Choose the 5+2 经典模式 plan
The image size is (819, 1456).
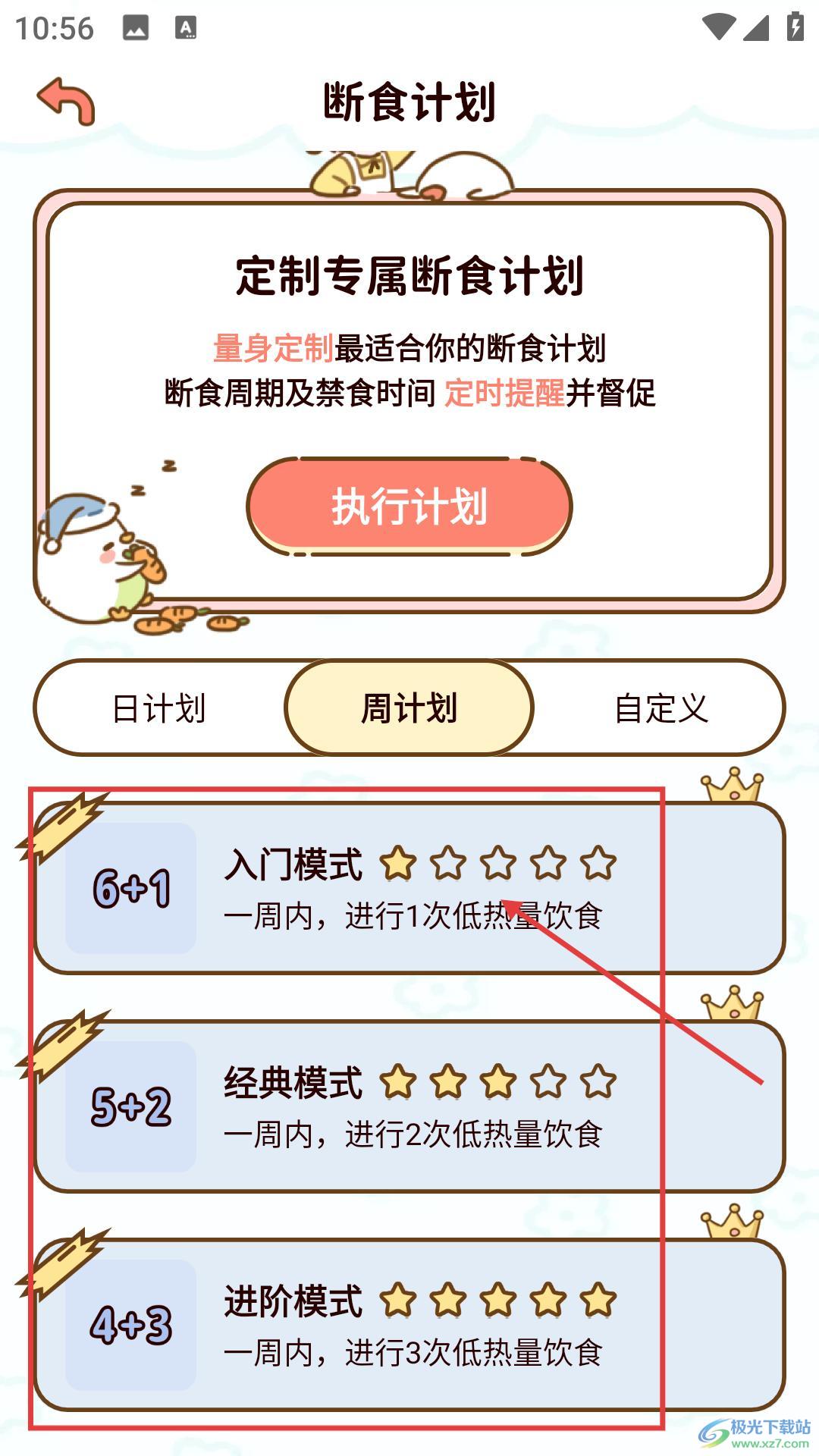pos(409,1106)
